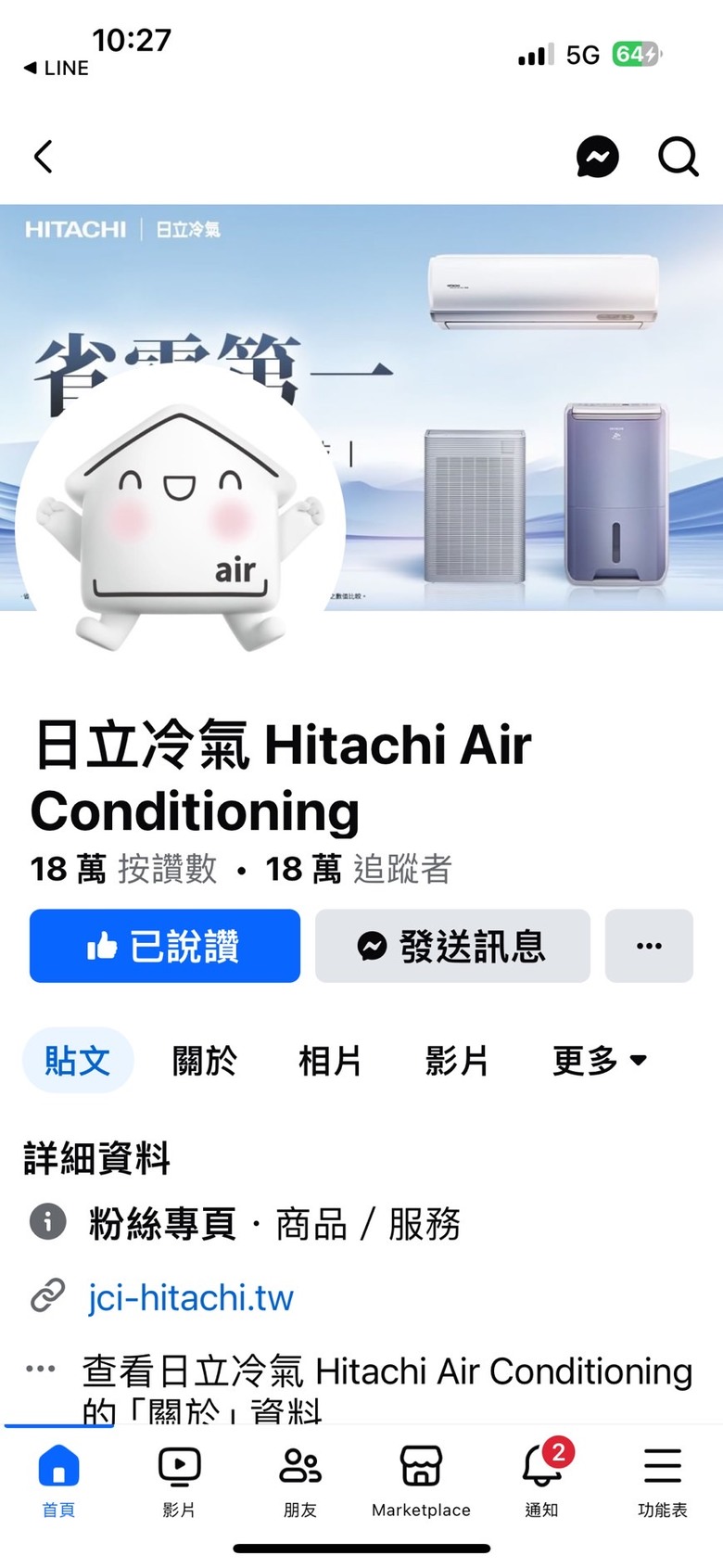Check the 通知 notifications tab
Screen dimensions: 723x1568
pyautogui.click(x=542, y=1480)
